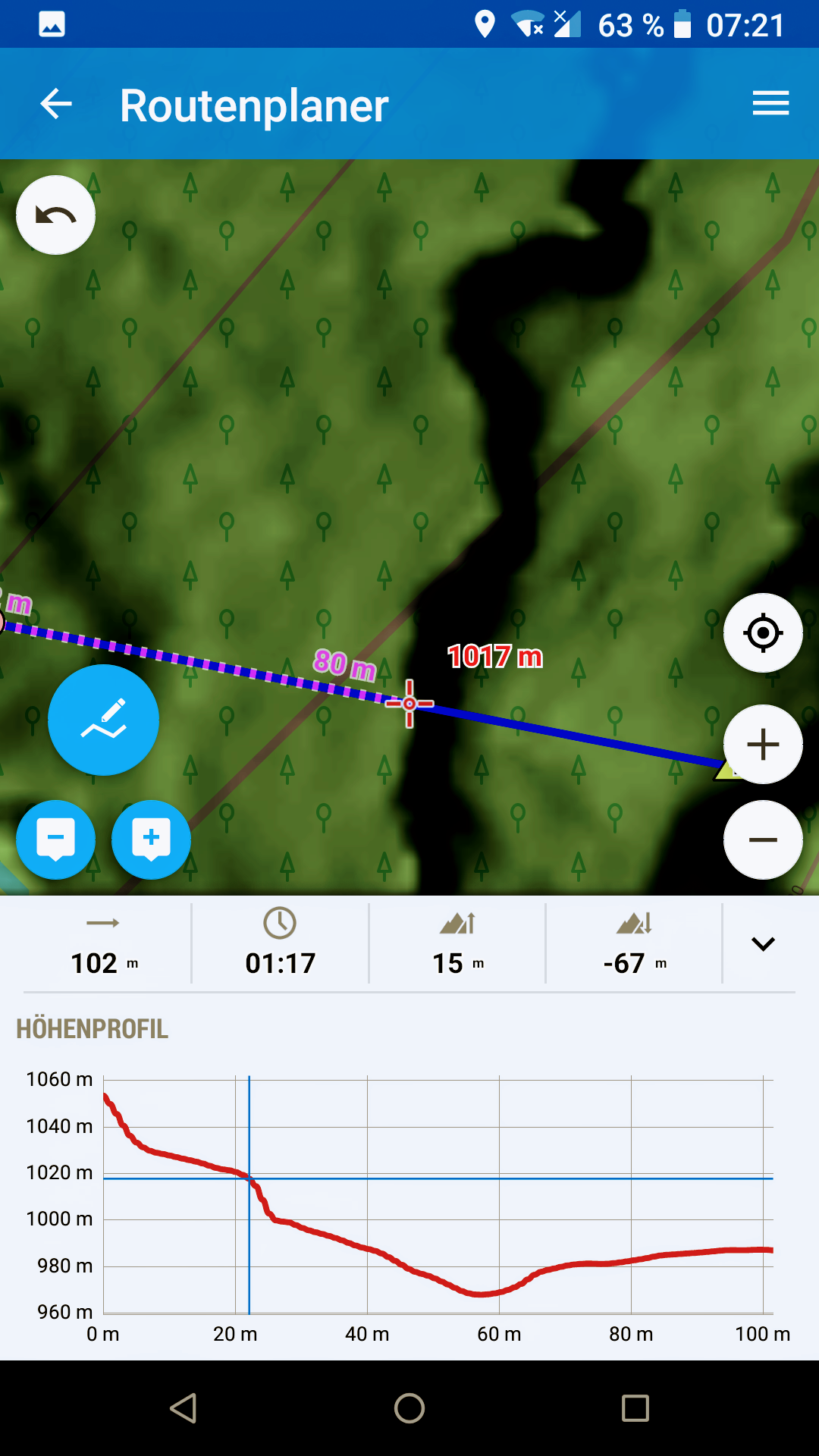Undo the last route change
The width and height of the screenshot is (819, 1456).
(56, 215)
